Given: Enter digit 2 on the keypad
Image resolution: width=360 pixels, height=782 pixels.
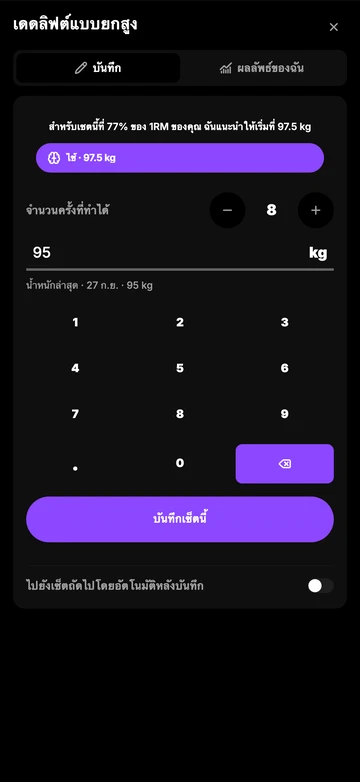Looking at the screenshot, I should point(180,322).
